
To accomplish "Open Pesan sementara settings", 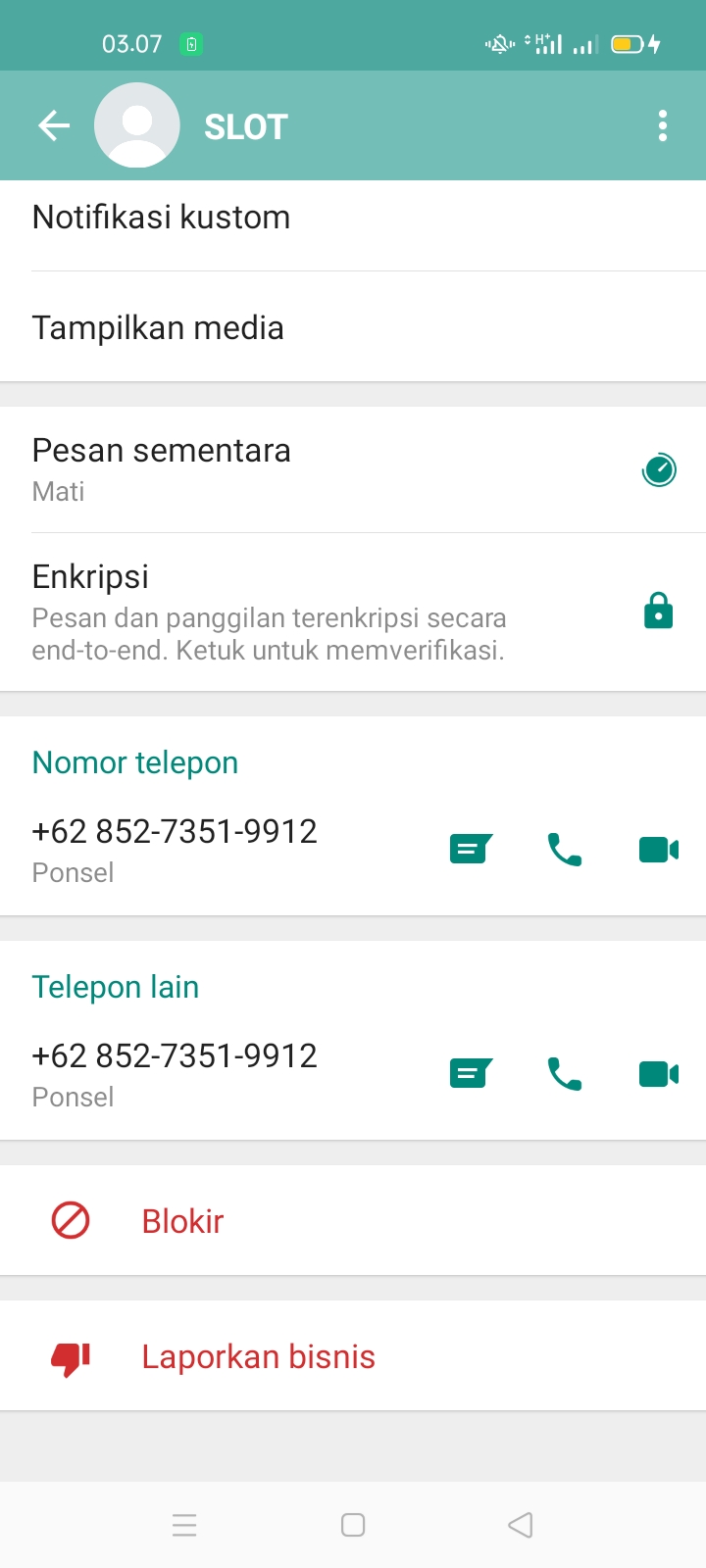I will [x=353, y=469].
